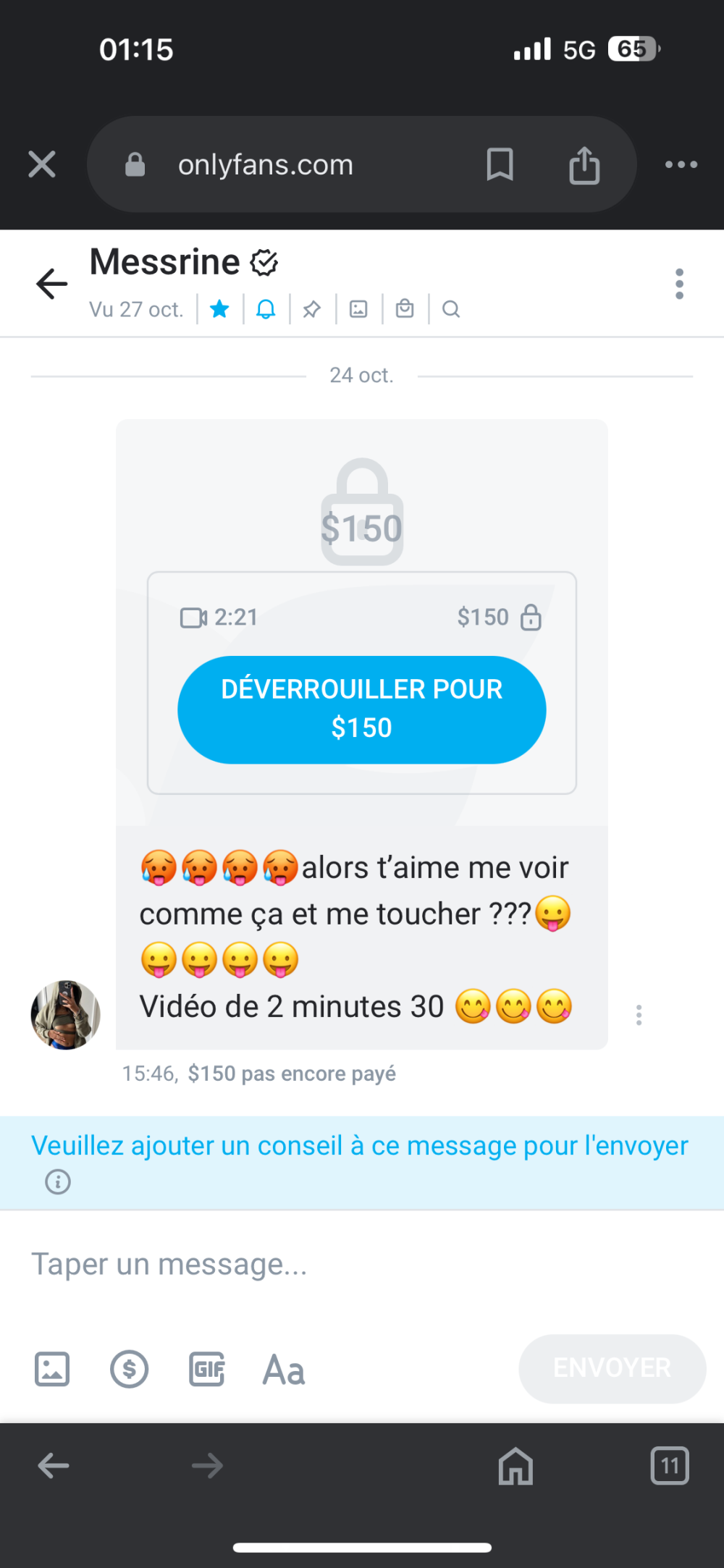The height and width of the screenshot is (1568, 724).
Task: Search within this conversation
Action: (451, 309)
